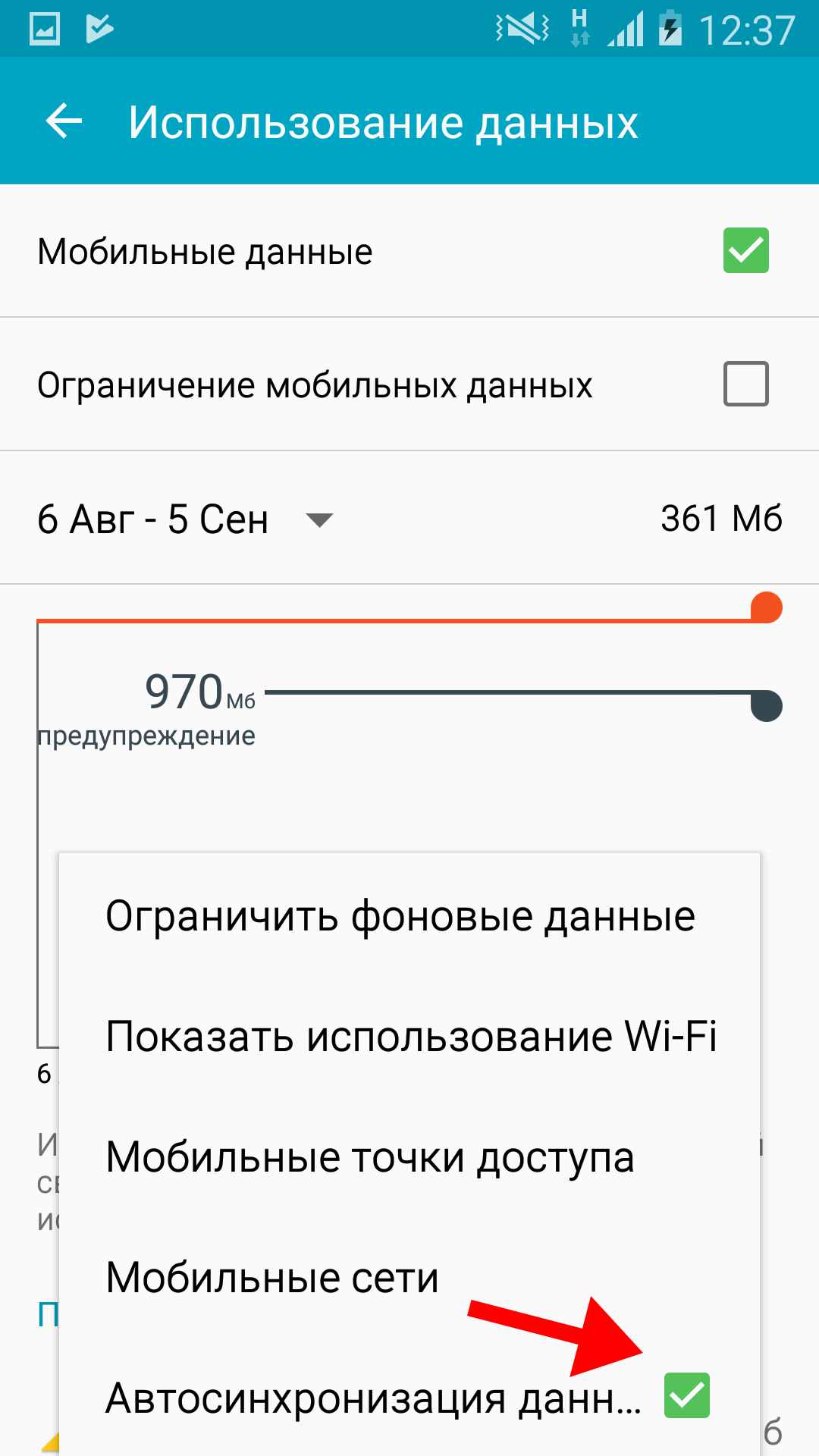Choose Показать использование Wi-Fi

pyautogui.click(x=409, y=1036)
